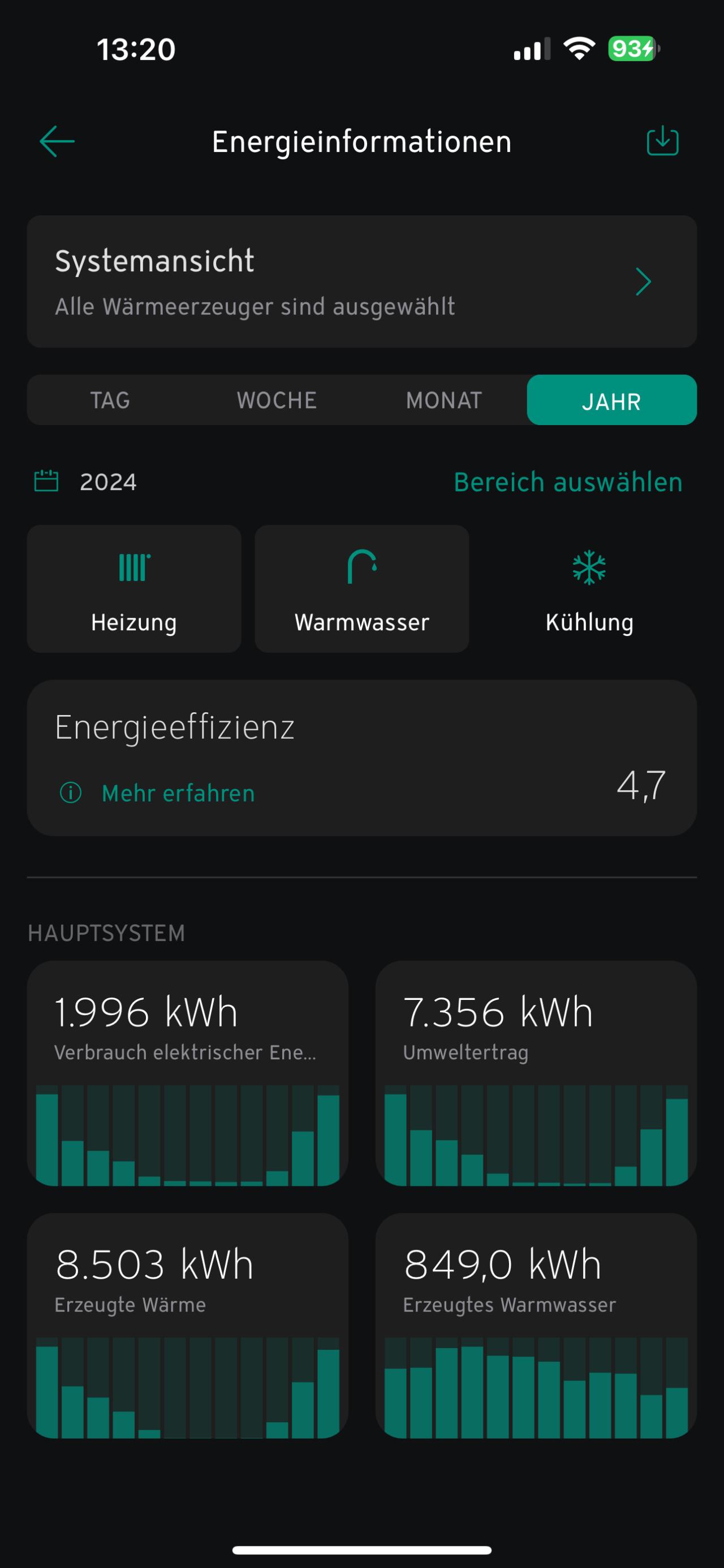Viewport: 724px width, 1568px height.
Task: View the Erzeugte Wärme card
Action: tap(188, 1326)
